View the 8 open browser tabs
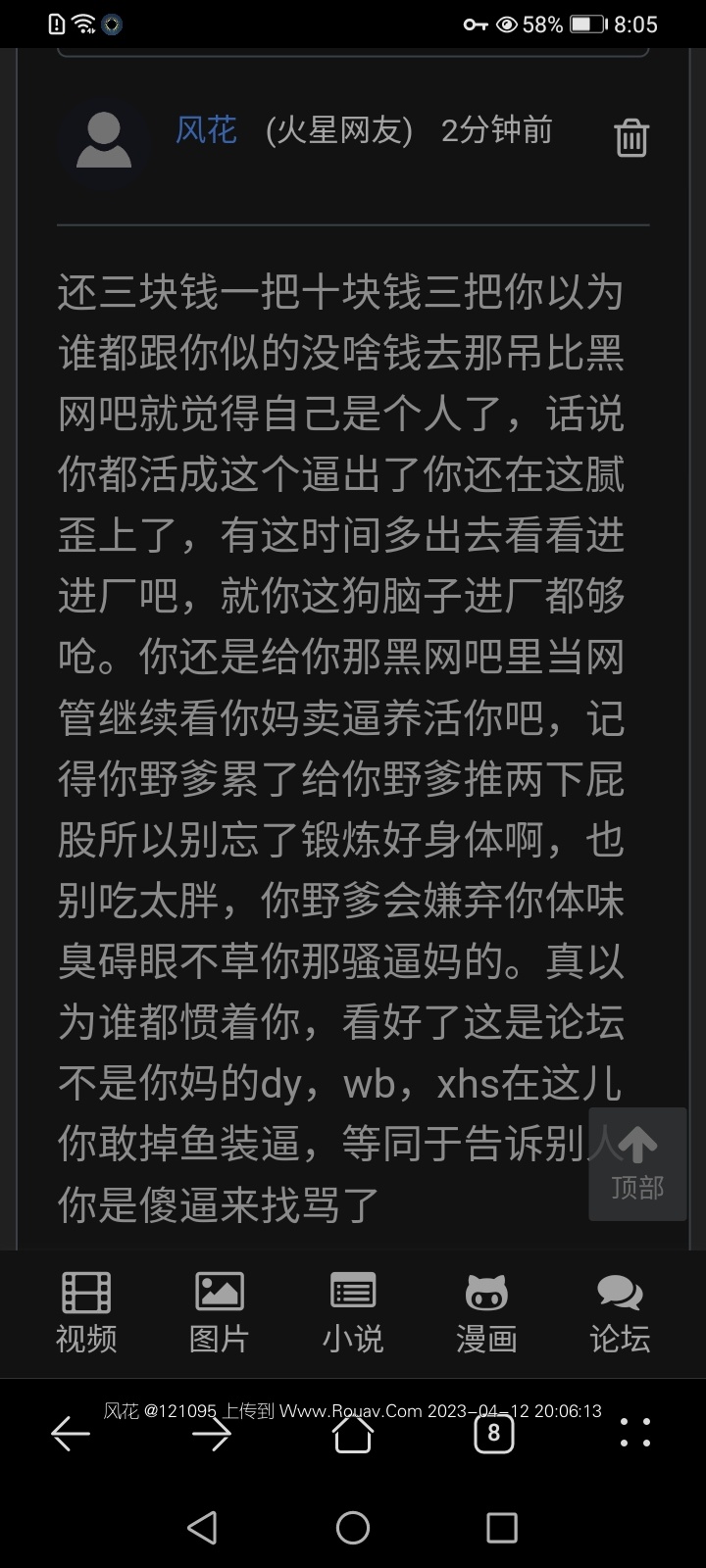Screen dimensions: 706x1568 point(493,1435)
